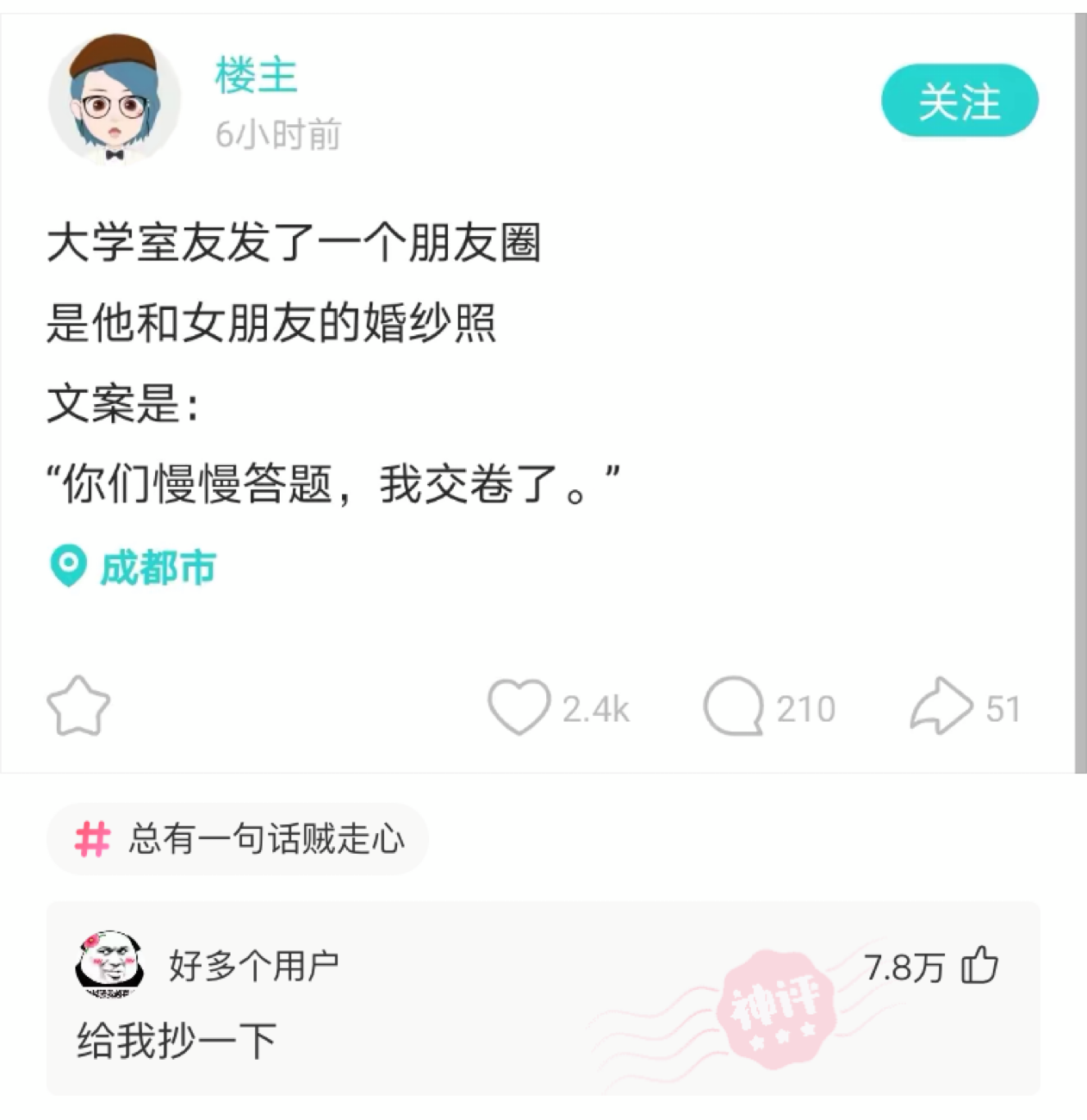
Task: Upvote the comment by 好多个用户
Action: point(979,966)
